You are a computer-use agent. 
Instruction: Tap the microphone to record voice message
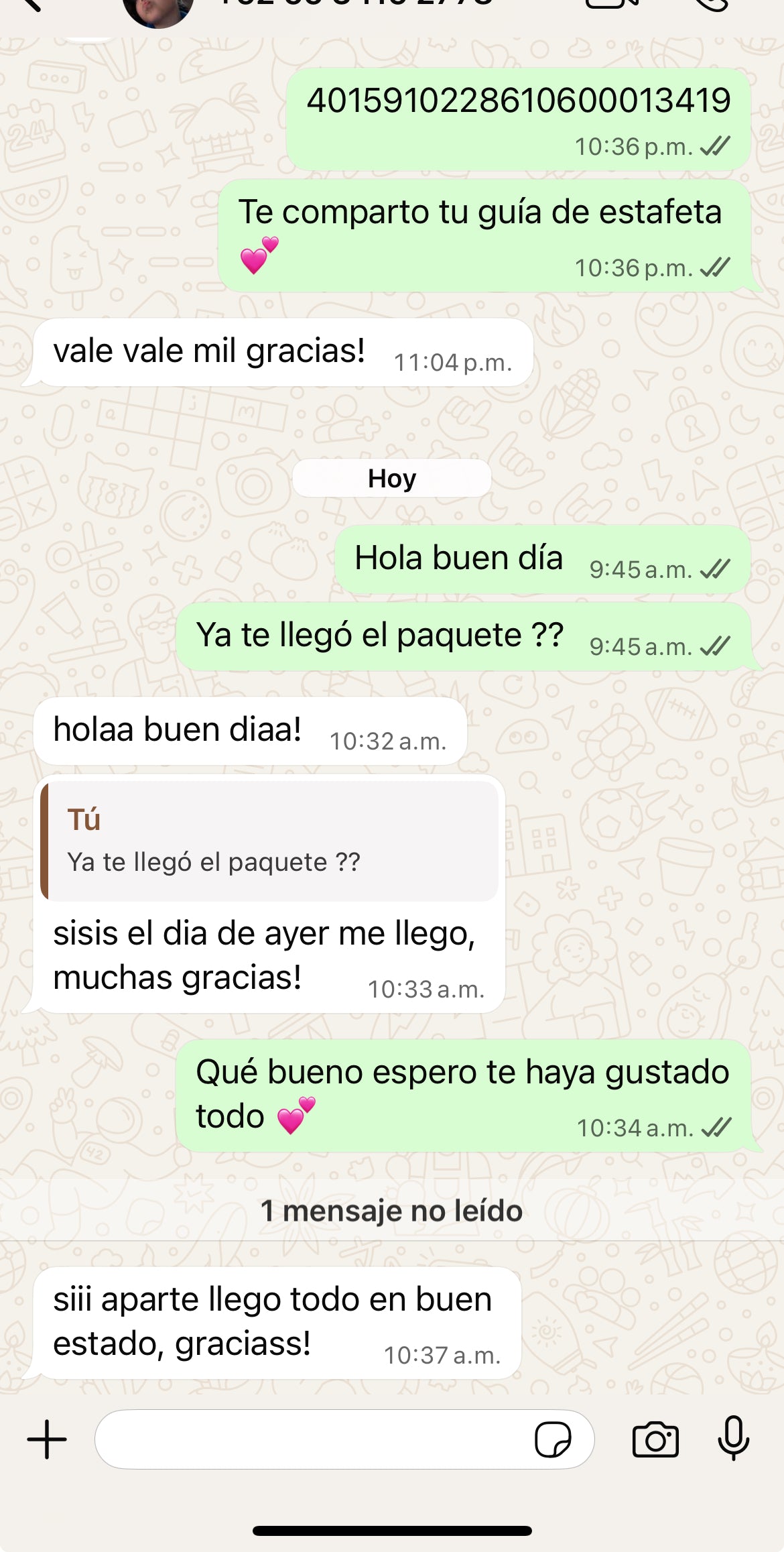click(734, 1438)
